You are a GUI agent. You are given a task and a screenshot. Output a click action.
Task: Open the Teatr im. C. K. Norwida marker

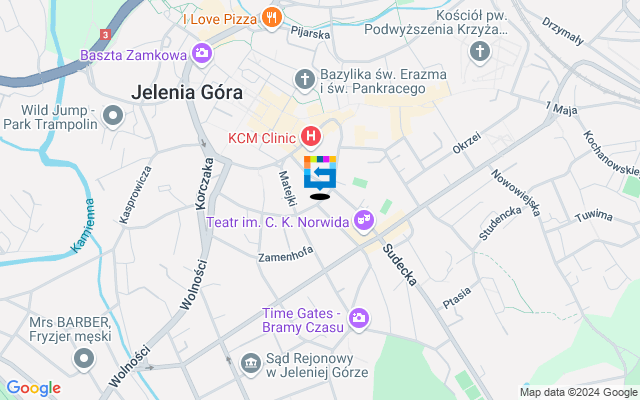click(x=362, y=218)
